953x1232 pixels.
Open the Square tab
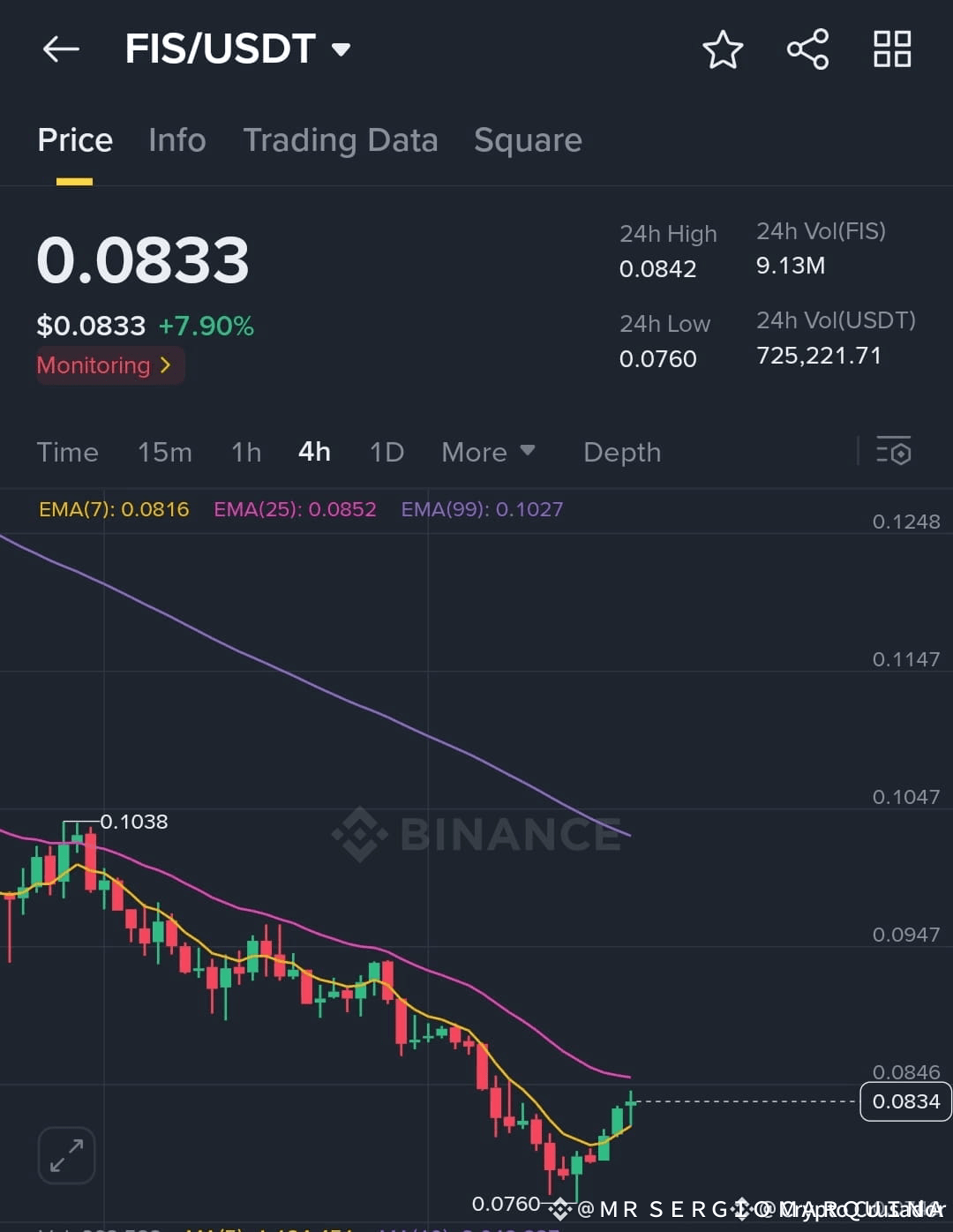(x=528, y=140)
